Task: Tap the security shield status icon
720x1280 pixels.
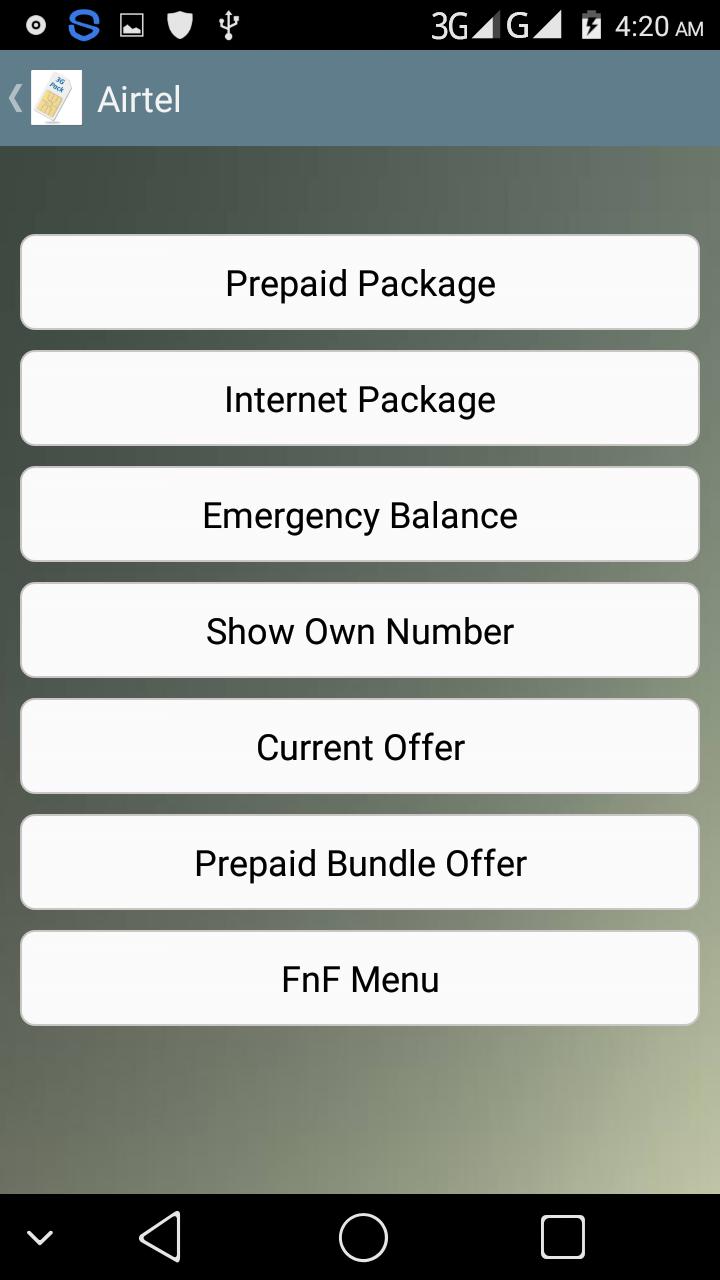Action: pos(179,24)
